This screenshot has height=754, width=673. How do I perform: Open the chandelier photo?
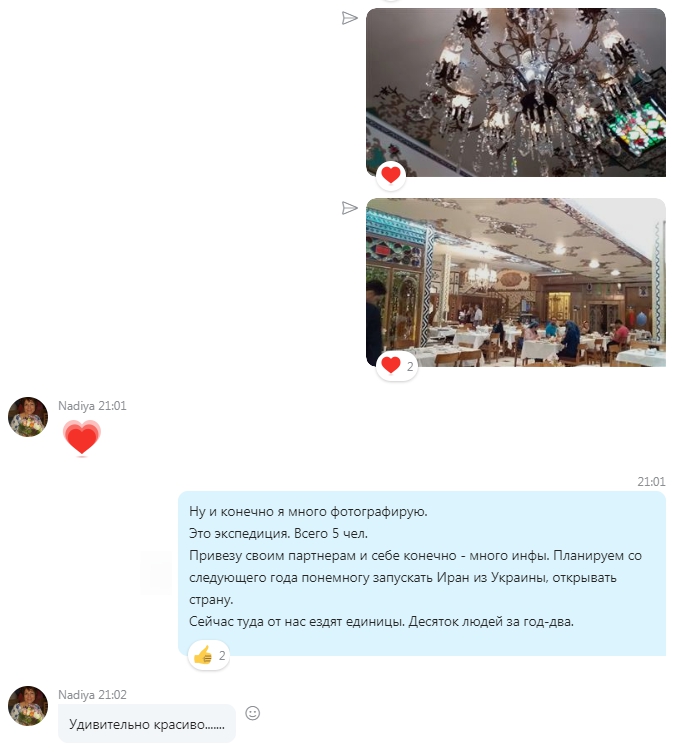(x=515, y=90)
